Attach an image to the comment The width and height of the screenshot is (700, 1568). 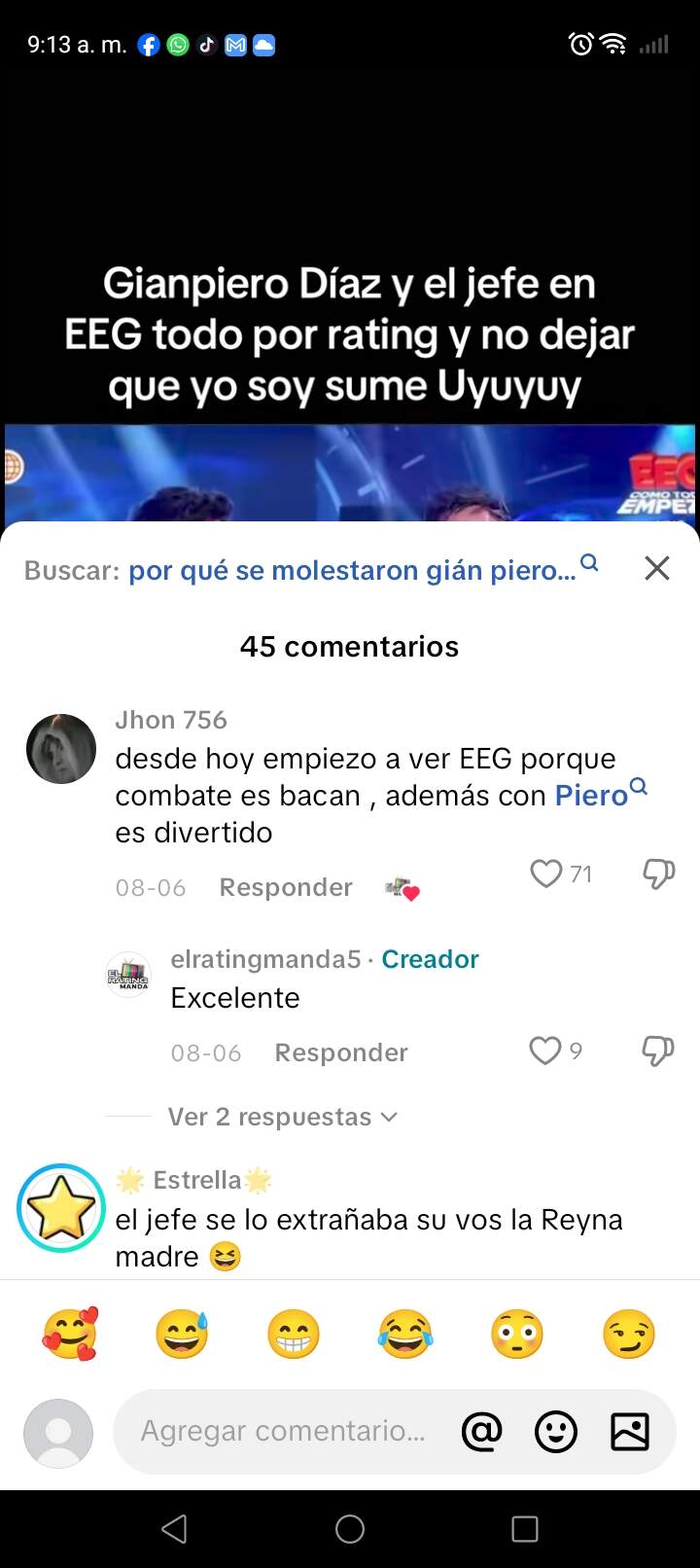coord(630,1431)
